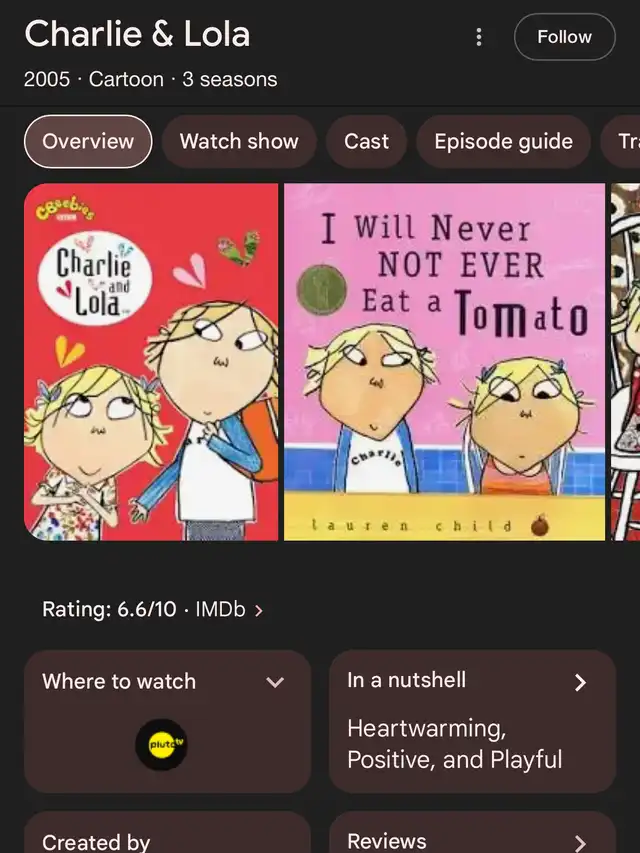Screen dimensions: 640x853
Task: Follow Charlie & Lola
Action: (x=564, y=37)
